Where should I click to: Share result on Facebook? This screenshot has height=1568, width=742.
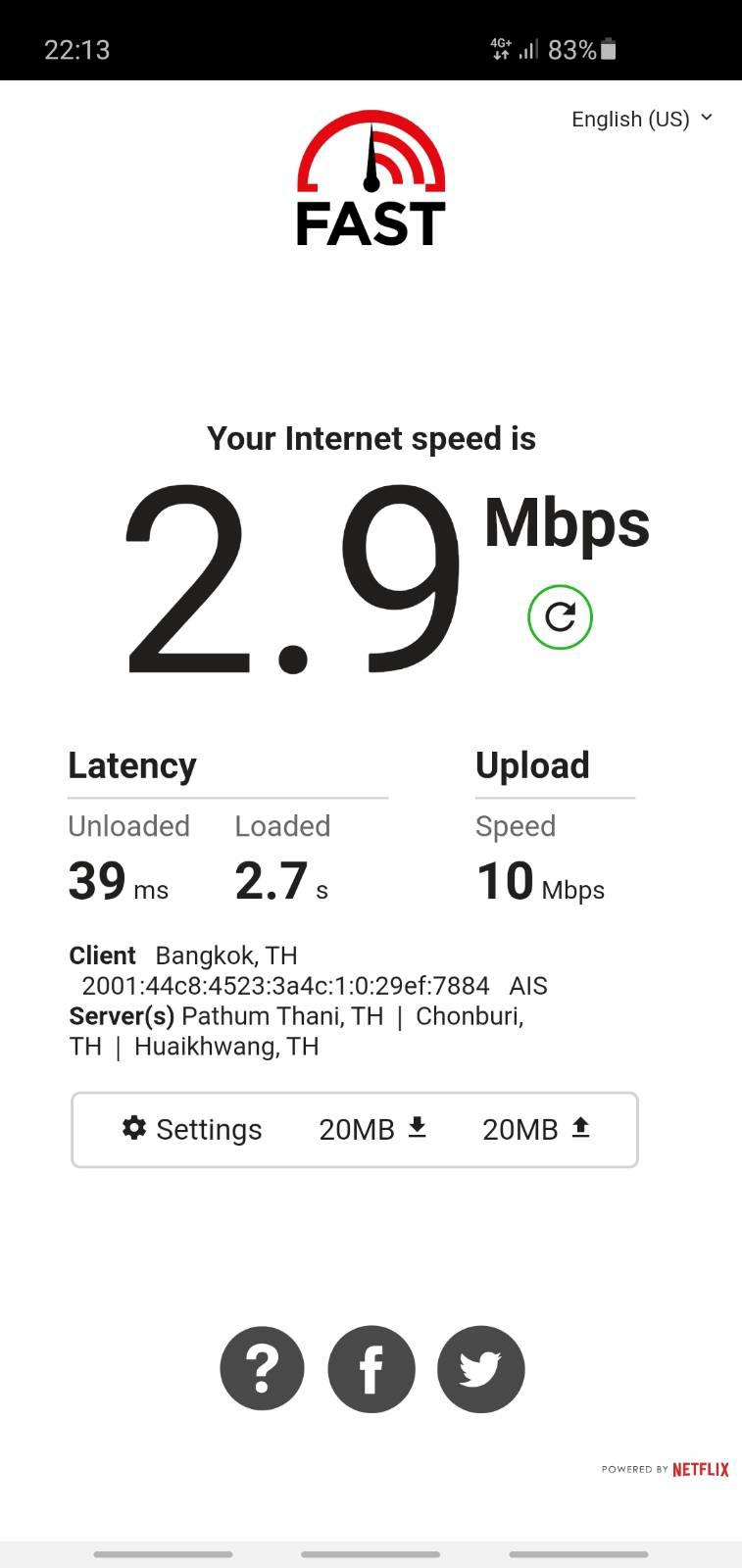click(371, 1369)
